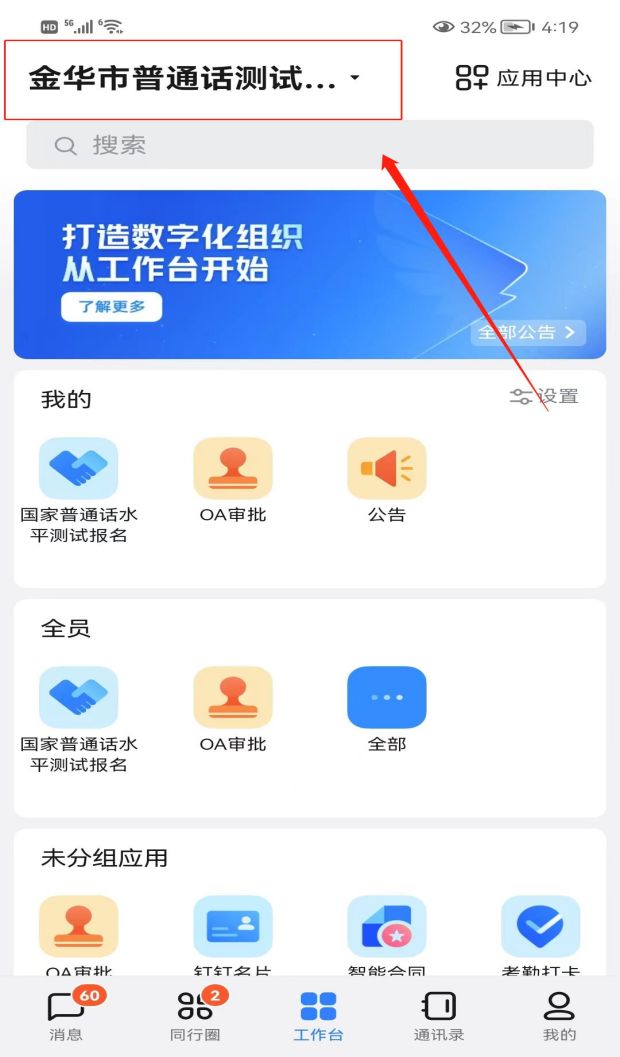This screenshot has width=620, height=1057.
Task: Launch OA审批 in the 我的 section
Action: (232, 480)
